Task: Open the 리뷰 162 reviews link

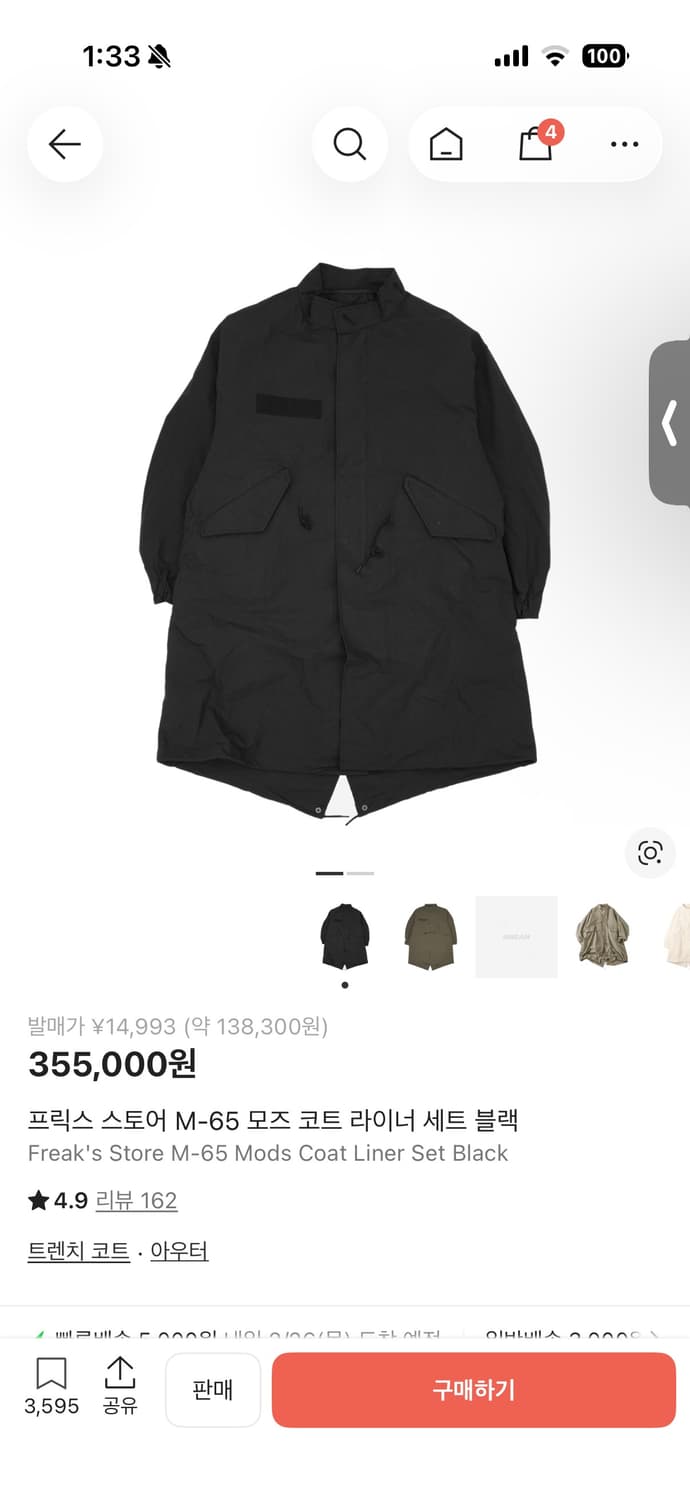Action: click(136, 1200)
